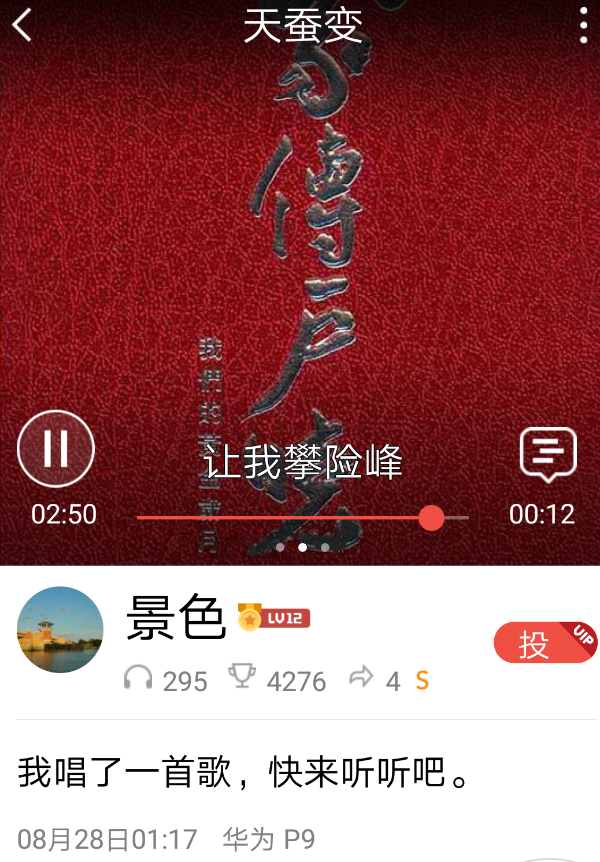The height and width of the screenshot is (862, 600).
Task: View the 4 shares count icon
Action: pos(361,679)
